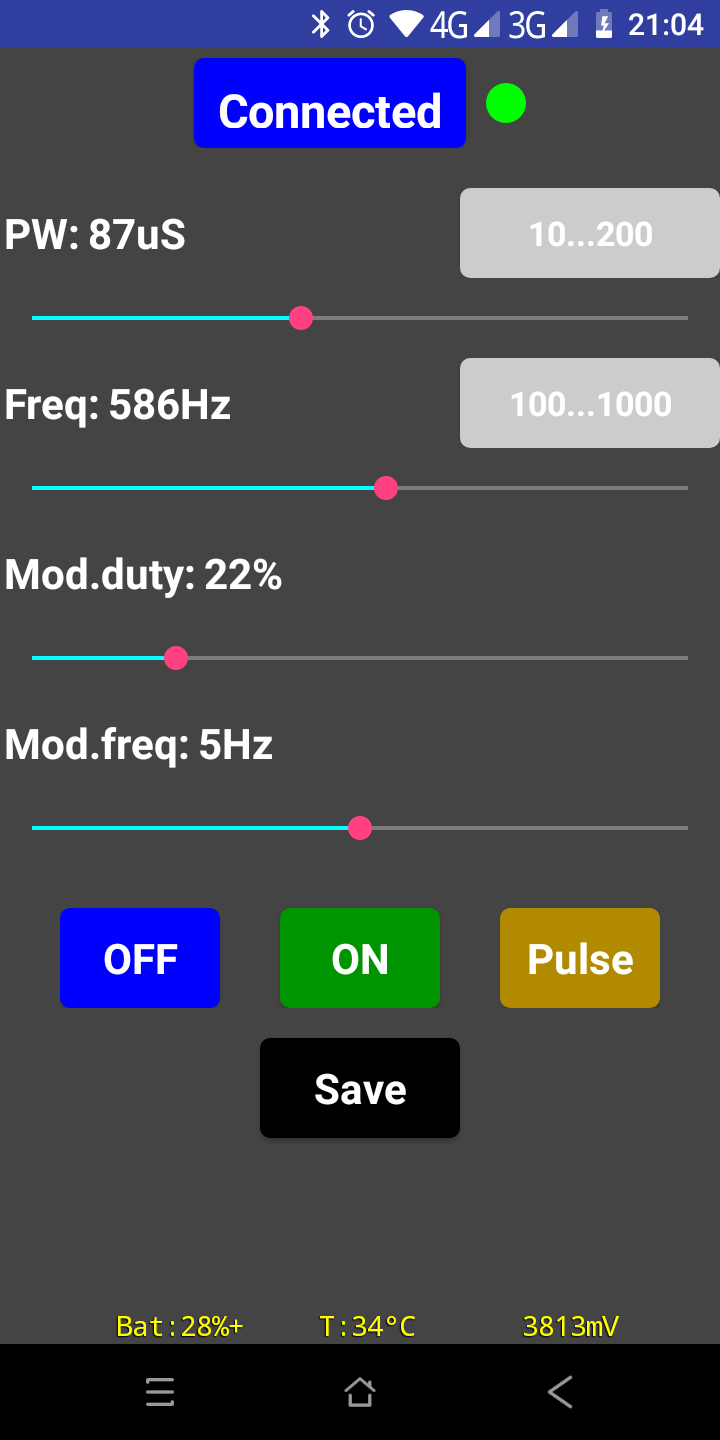Tap the blue Connected button
The height and width of the screenshot is (1440, 720).
pyautogui.click(x=330, y=103)
